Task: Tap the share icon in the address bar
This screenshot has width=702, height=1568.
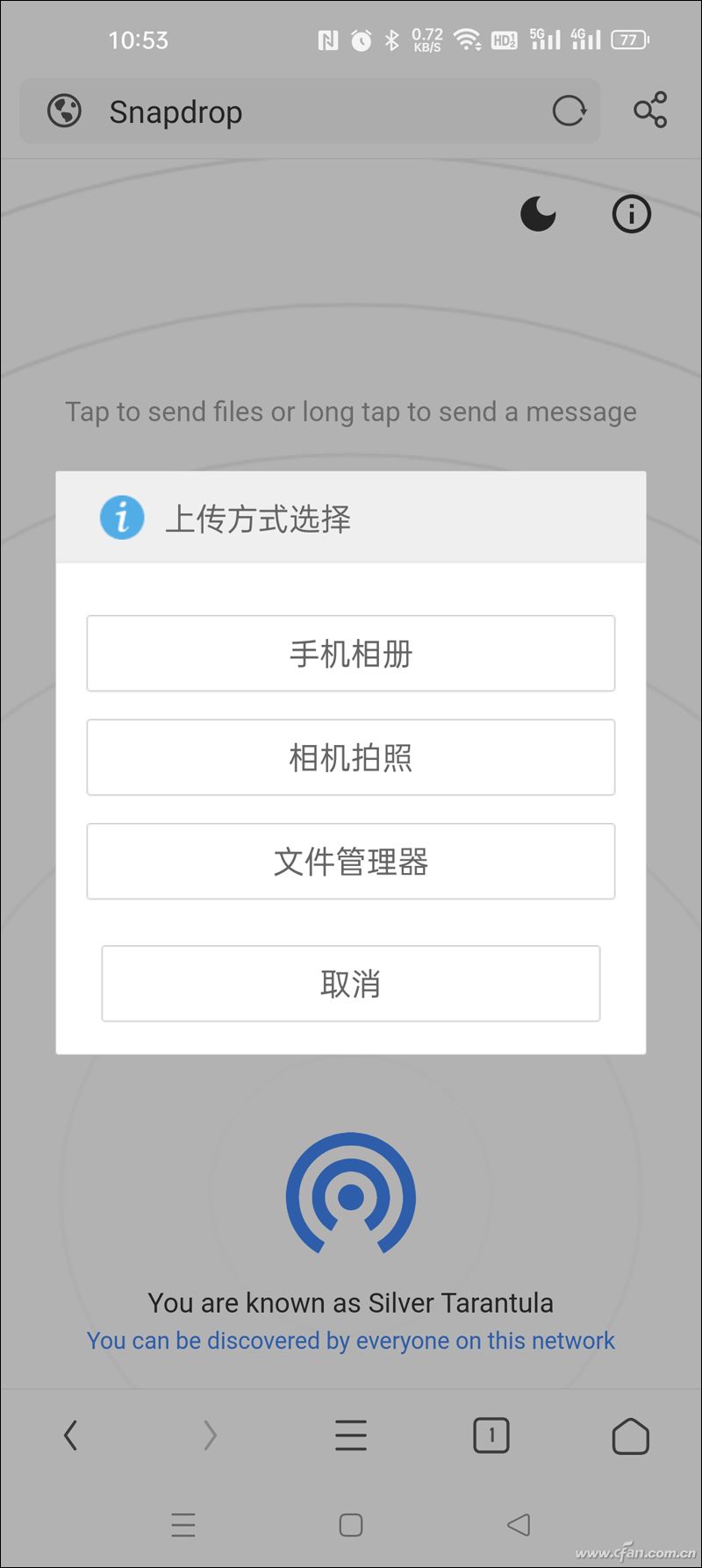Action: click(649, 111)
